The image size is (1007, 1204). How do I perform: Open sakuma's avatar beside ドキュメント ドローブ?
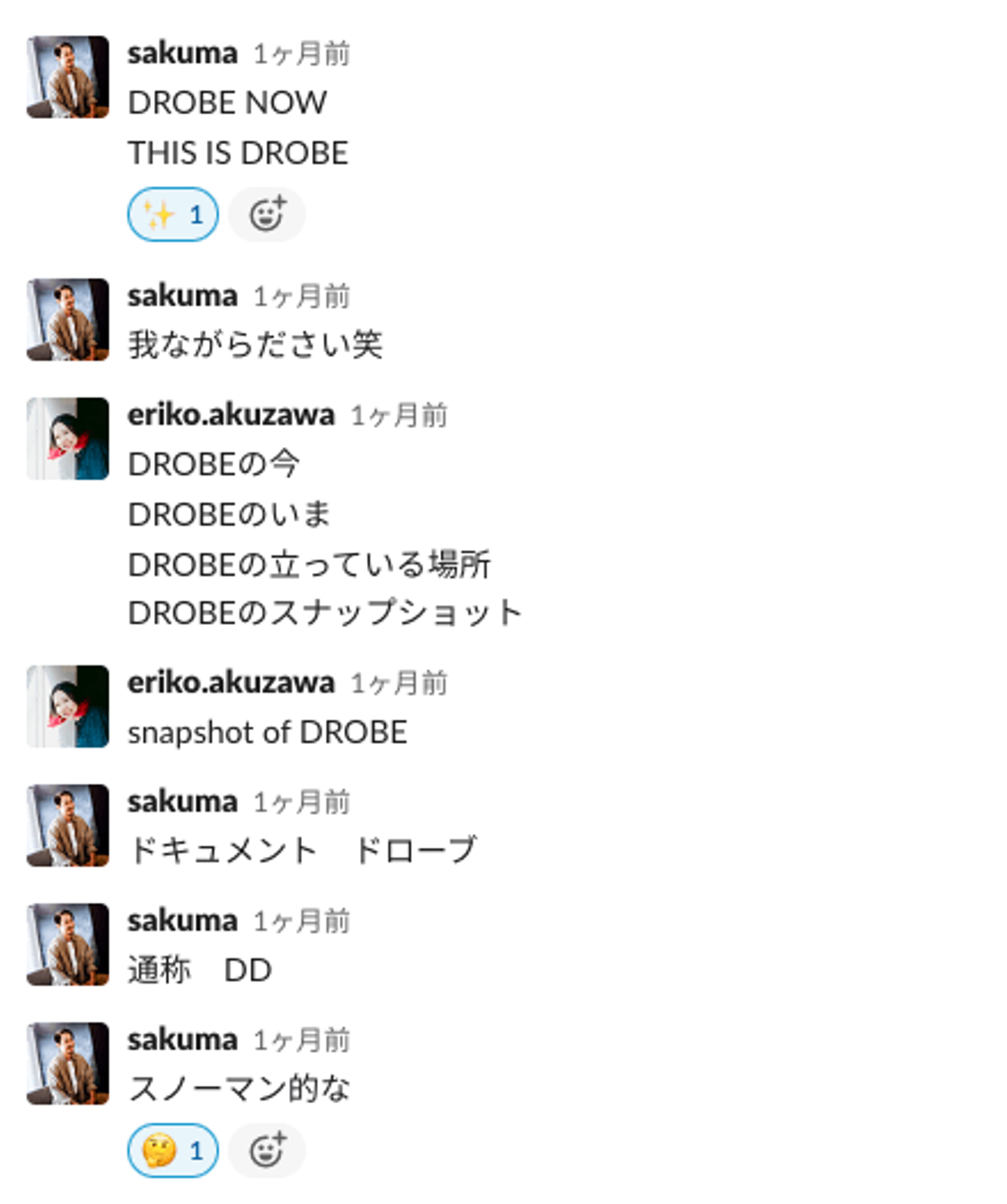coord(68,826)
